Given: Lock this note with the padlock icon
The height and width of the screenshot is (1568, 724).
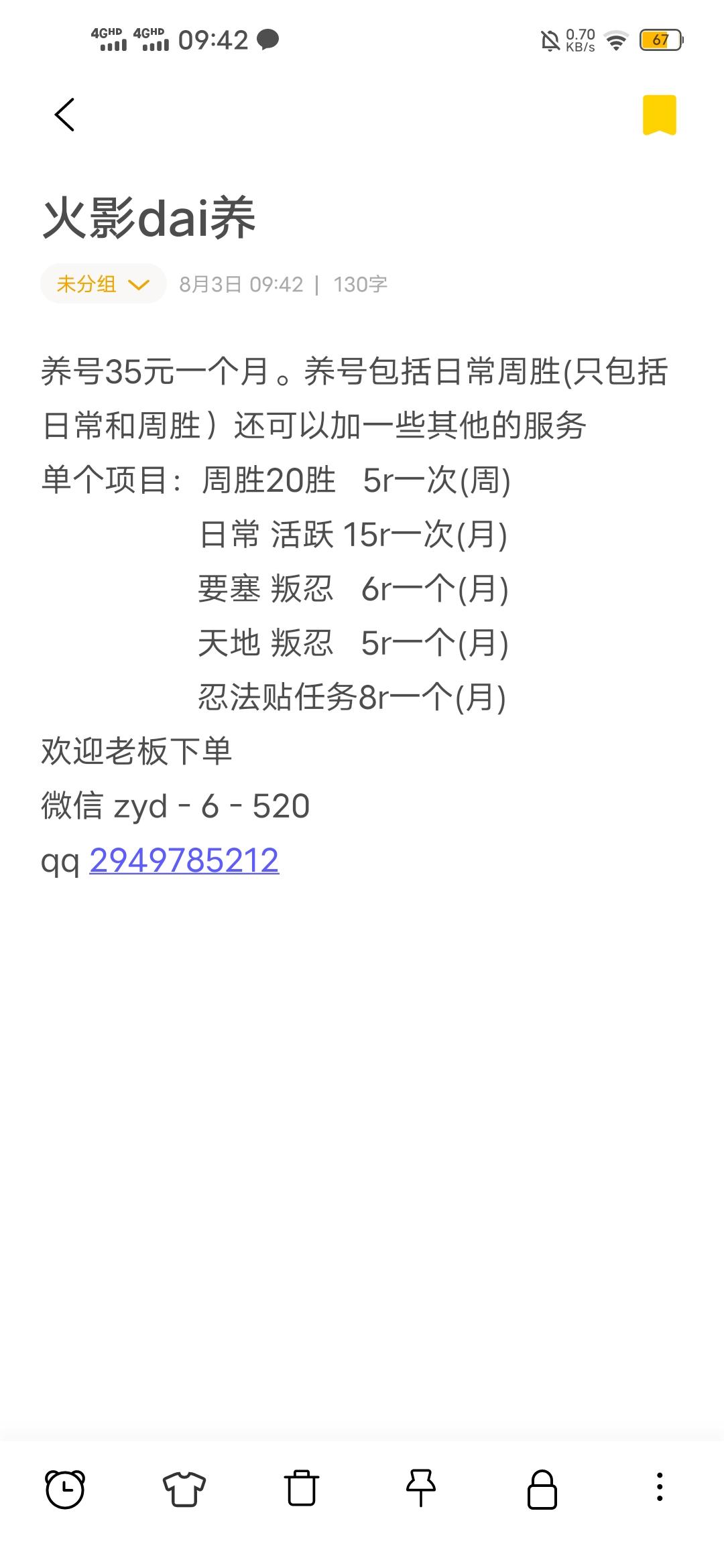Looking at the screenshot, I should coord(542,1489).
